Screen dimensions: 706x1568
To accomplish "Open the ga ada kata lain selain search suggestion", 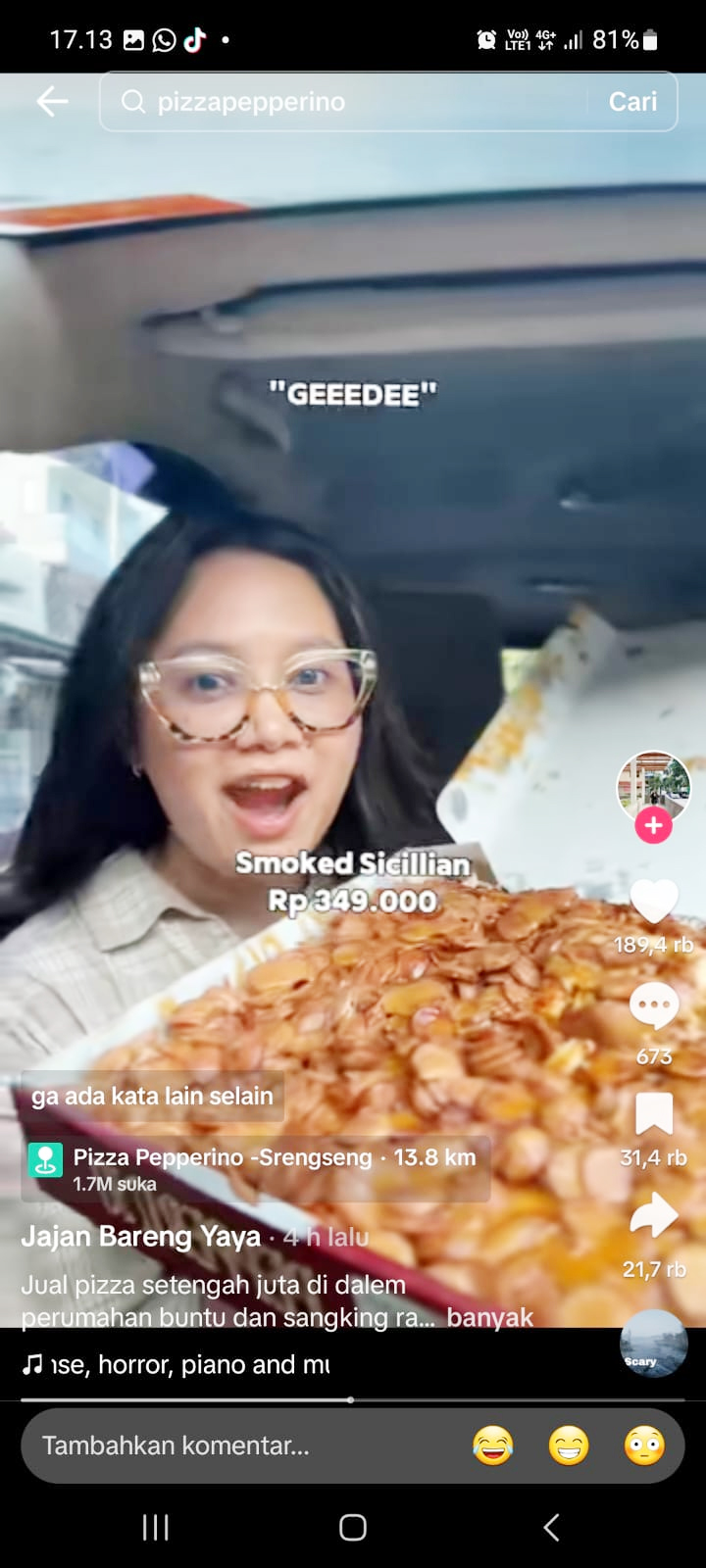I will pyautogui.click(x=152, y=1096).
